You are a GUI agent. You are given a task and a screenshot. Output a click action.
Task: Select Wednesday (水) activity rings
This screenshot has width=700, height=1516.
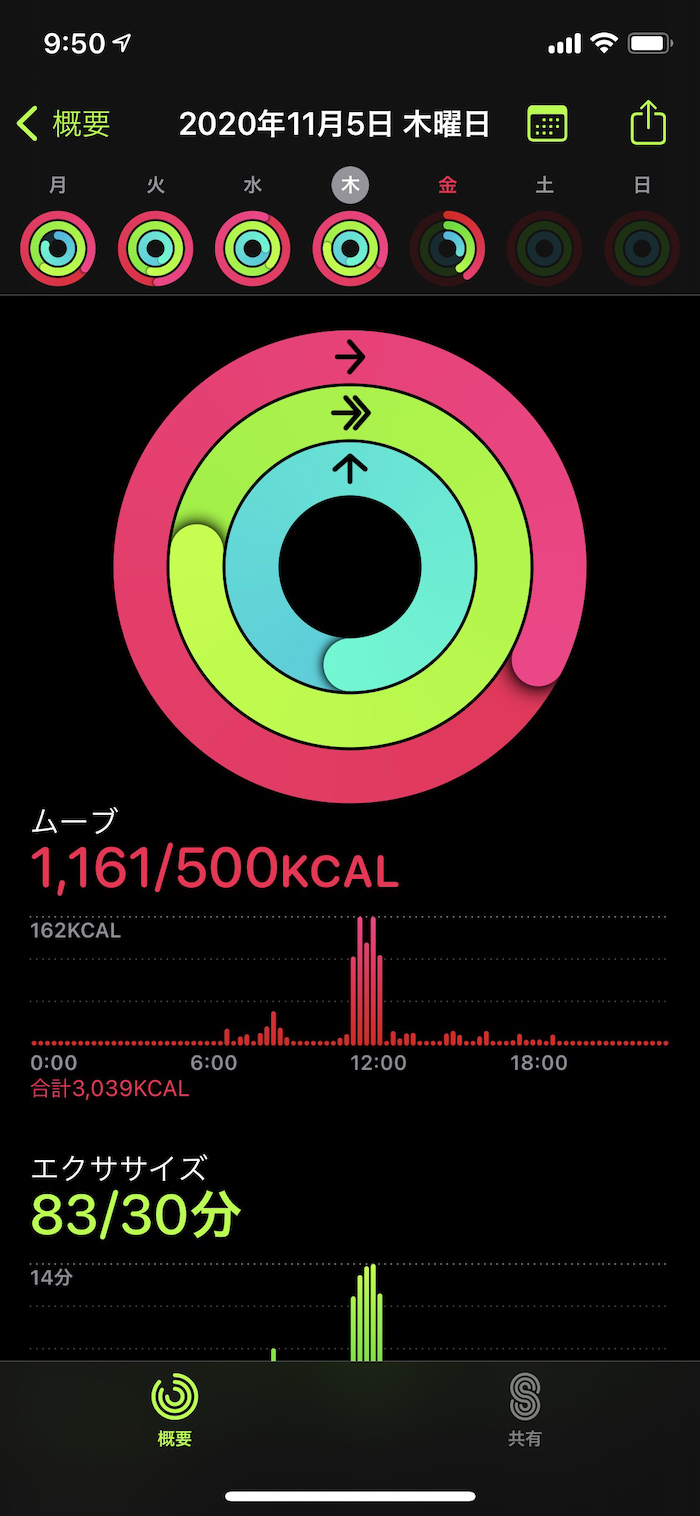pos(253,248)
